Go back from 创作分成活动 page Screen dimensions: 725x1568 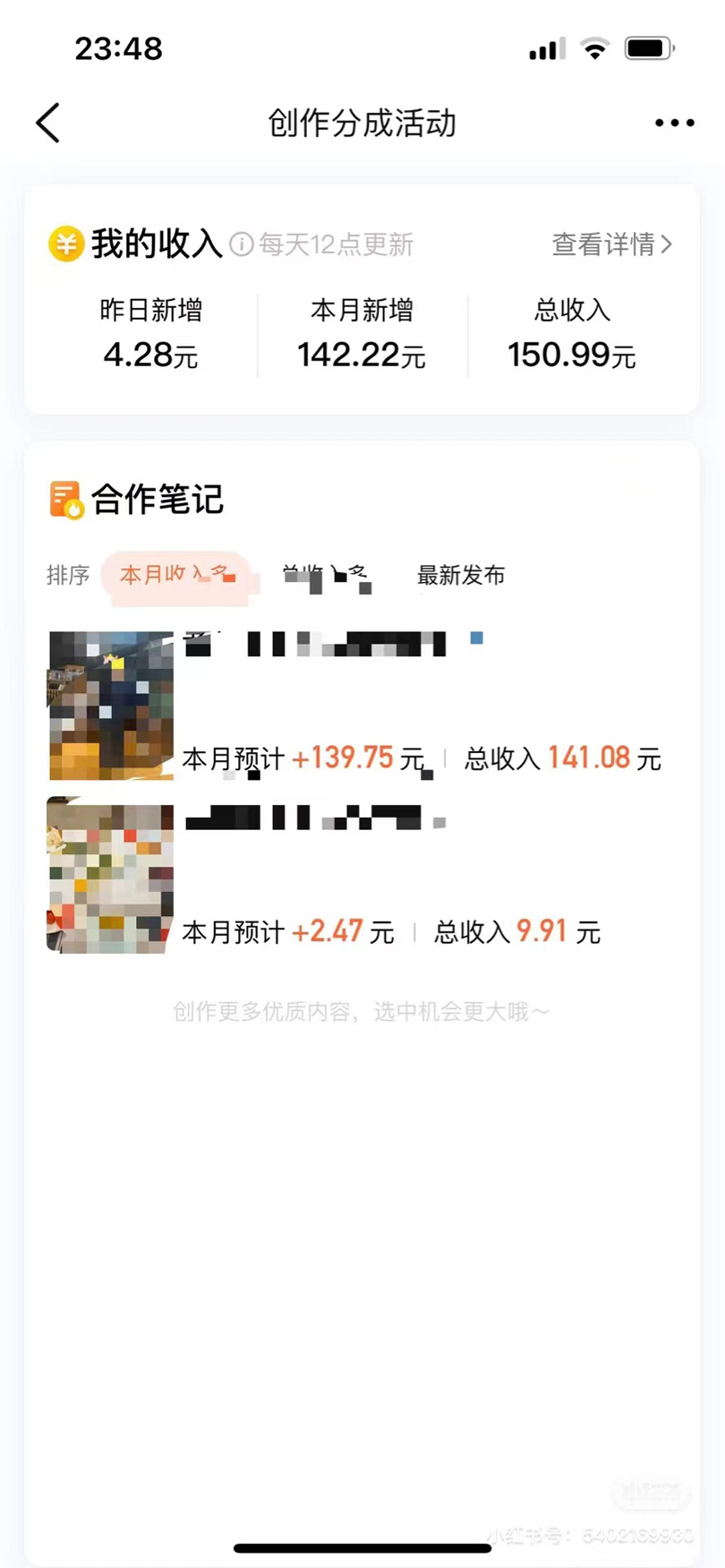pos(48,123)
